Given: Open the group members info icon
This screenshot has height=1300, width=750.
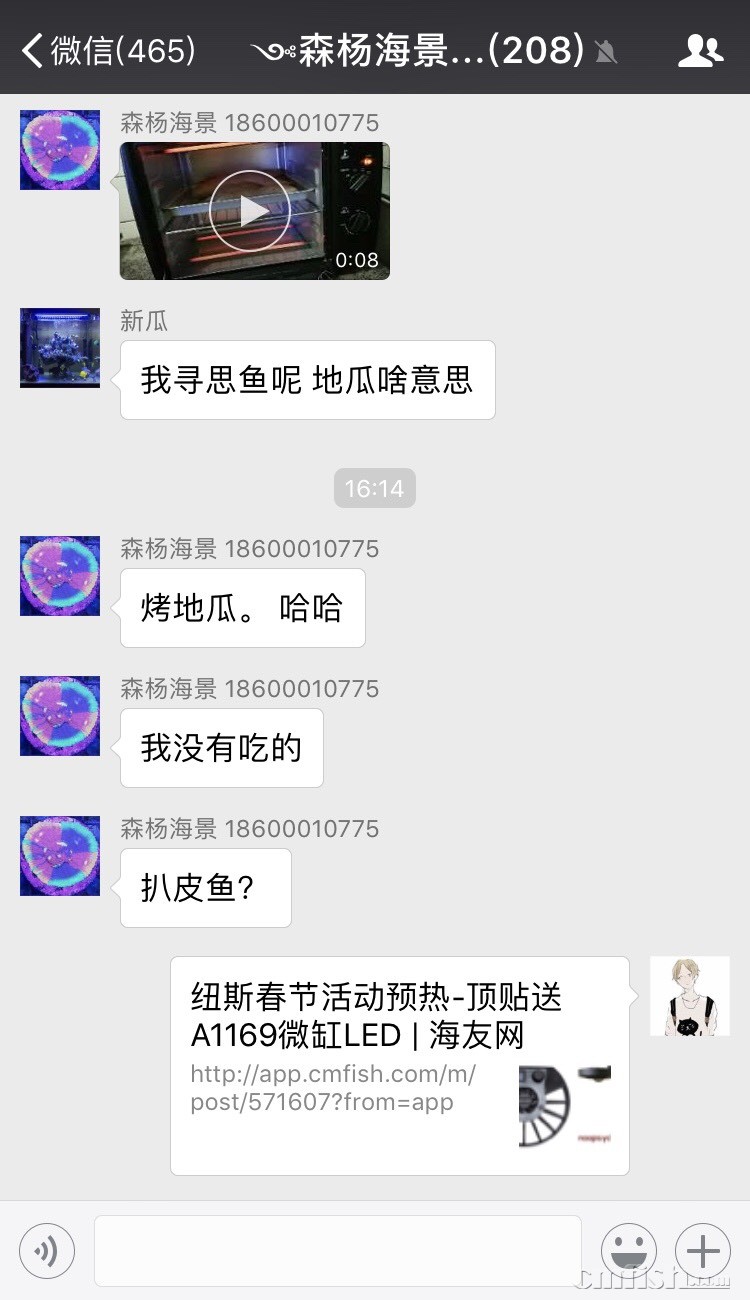Looking at the screenshot, I should point(700,50).
